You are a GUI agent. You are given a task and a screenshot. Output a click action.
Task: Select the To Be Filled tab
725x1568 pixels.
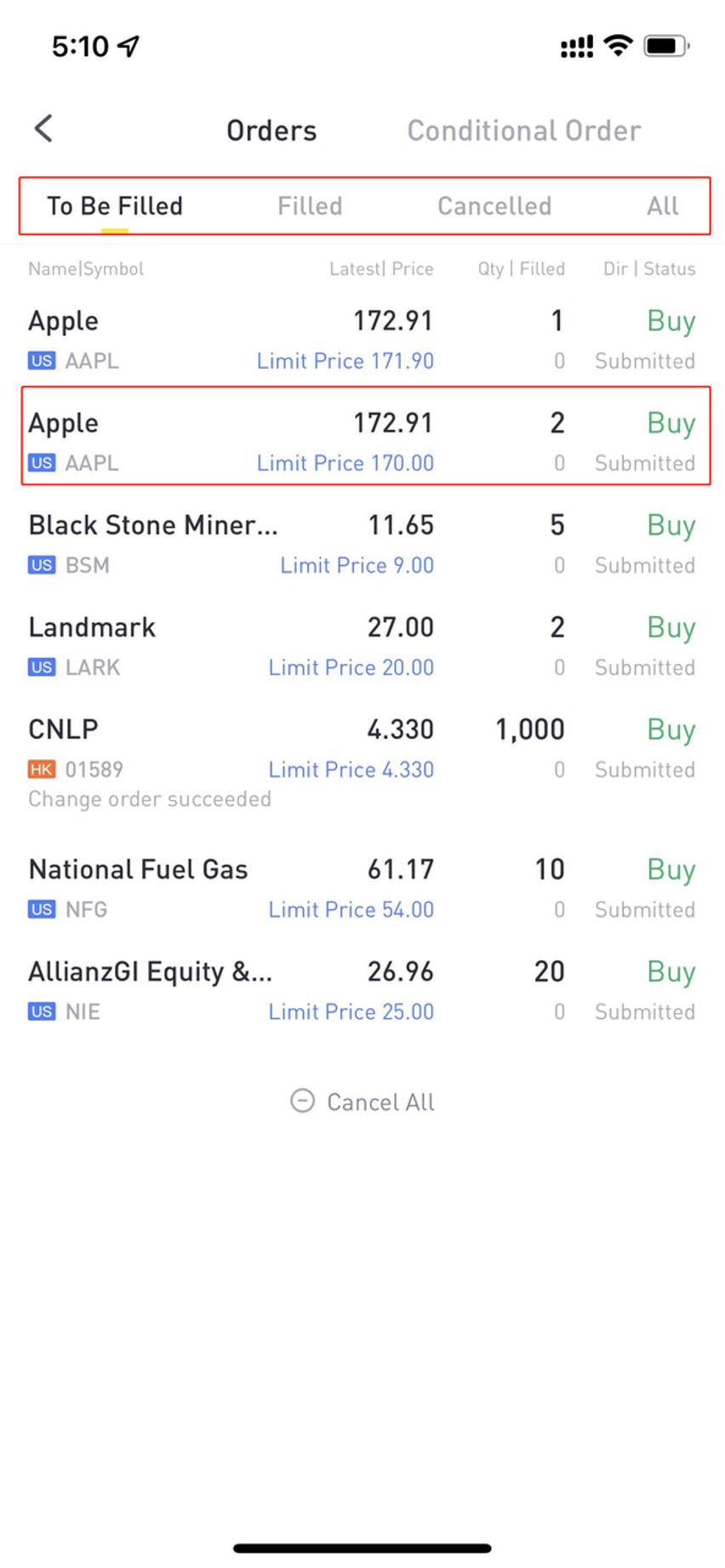[115, 206]
